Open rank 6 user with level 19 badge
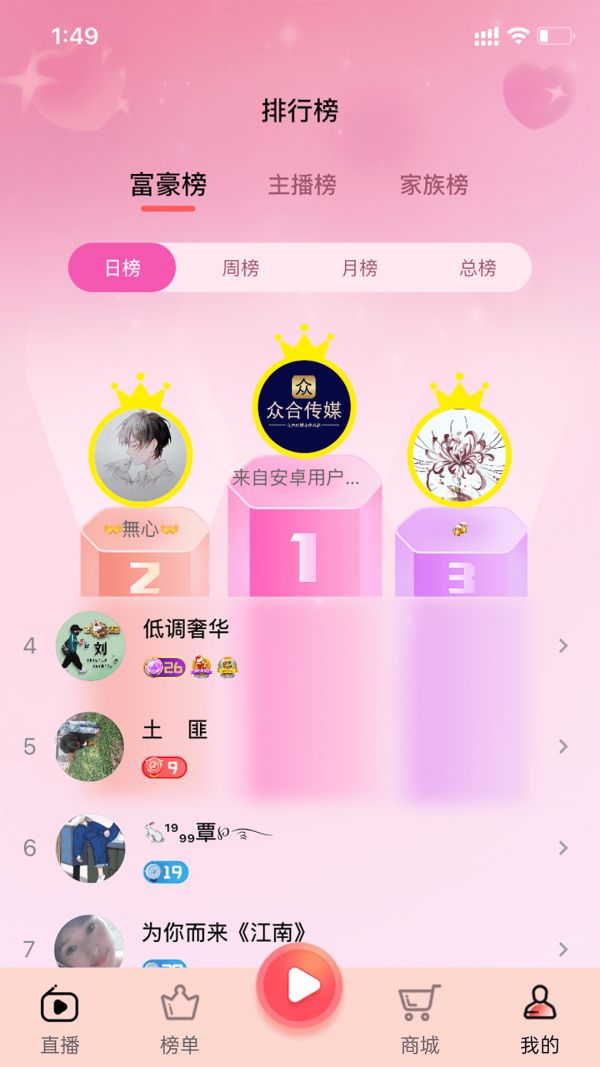This screenshot has height=1067, width=600. pyautogui.click(x=300, y=848)
